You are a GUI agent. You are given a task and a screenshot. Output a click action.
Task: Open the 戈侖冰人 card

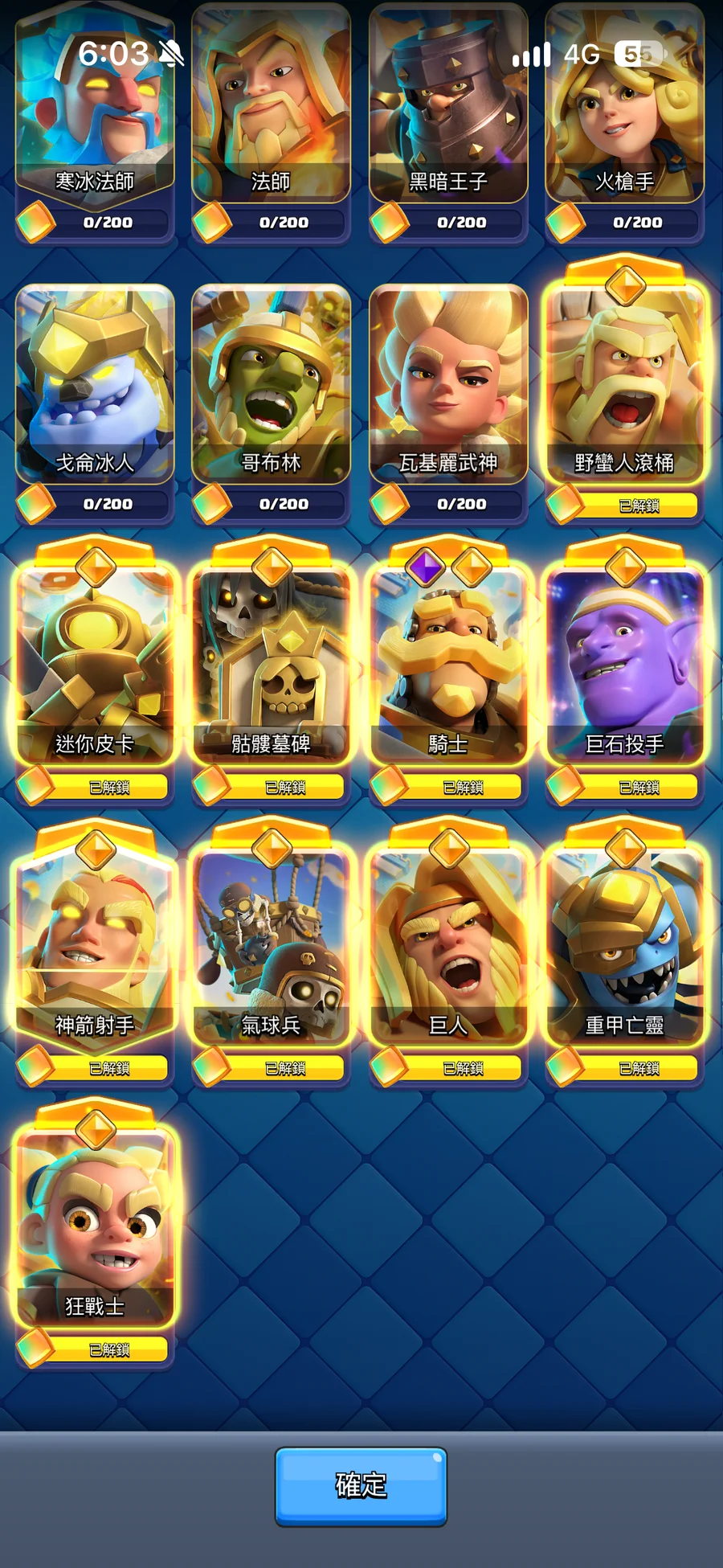95,403
